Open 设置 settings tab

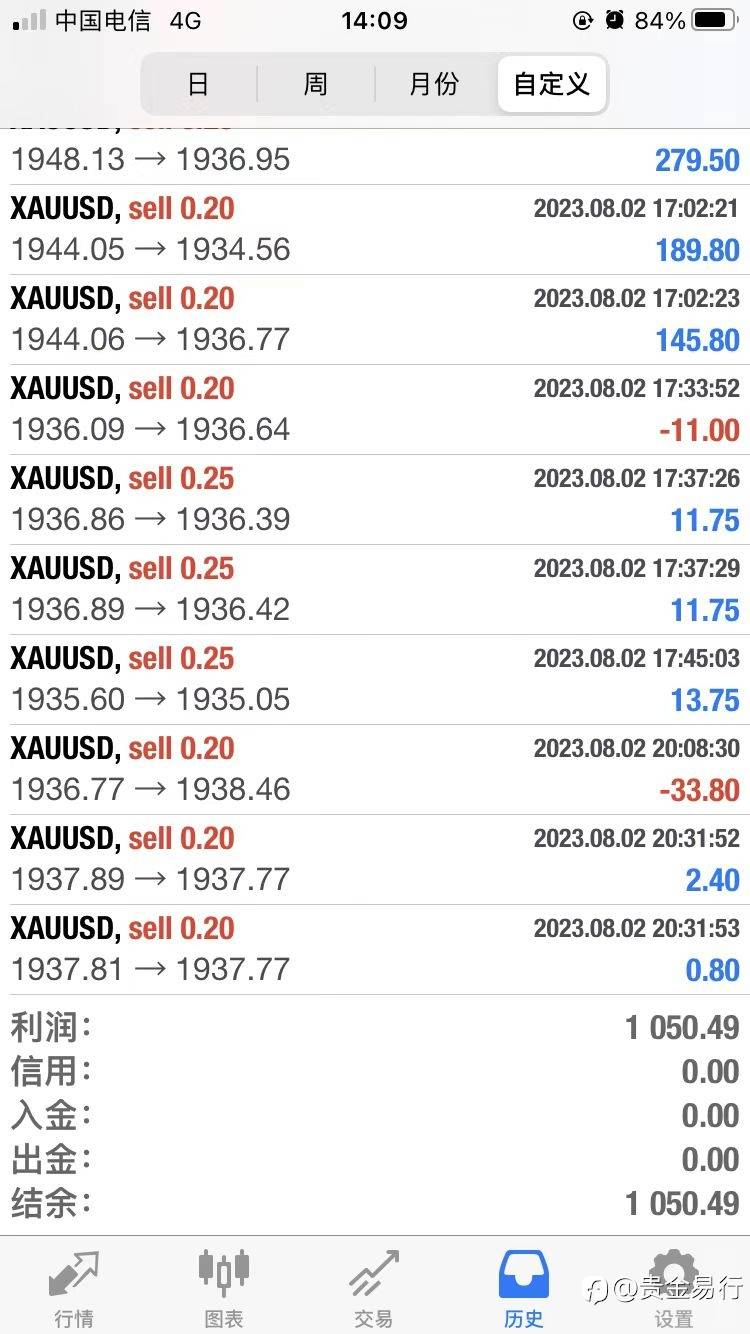coord(674,1289)
